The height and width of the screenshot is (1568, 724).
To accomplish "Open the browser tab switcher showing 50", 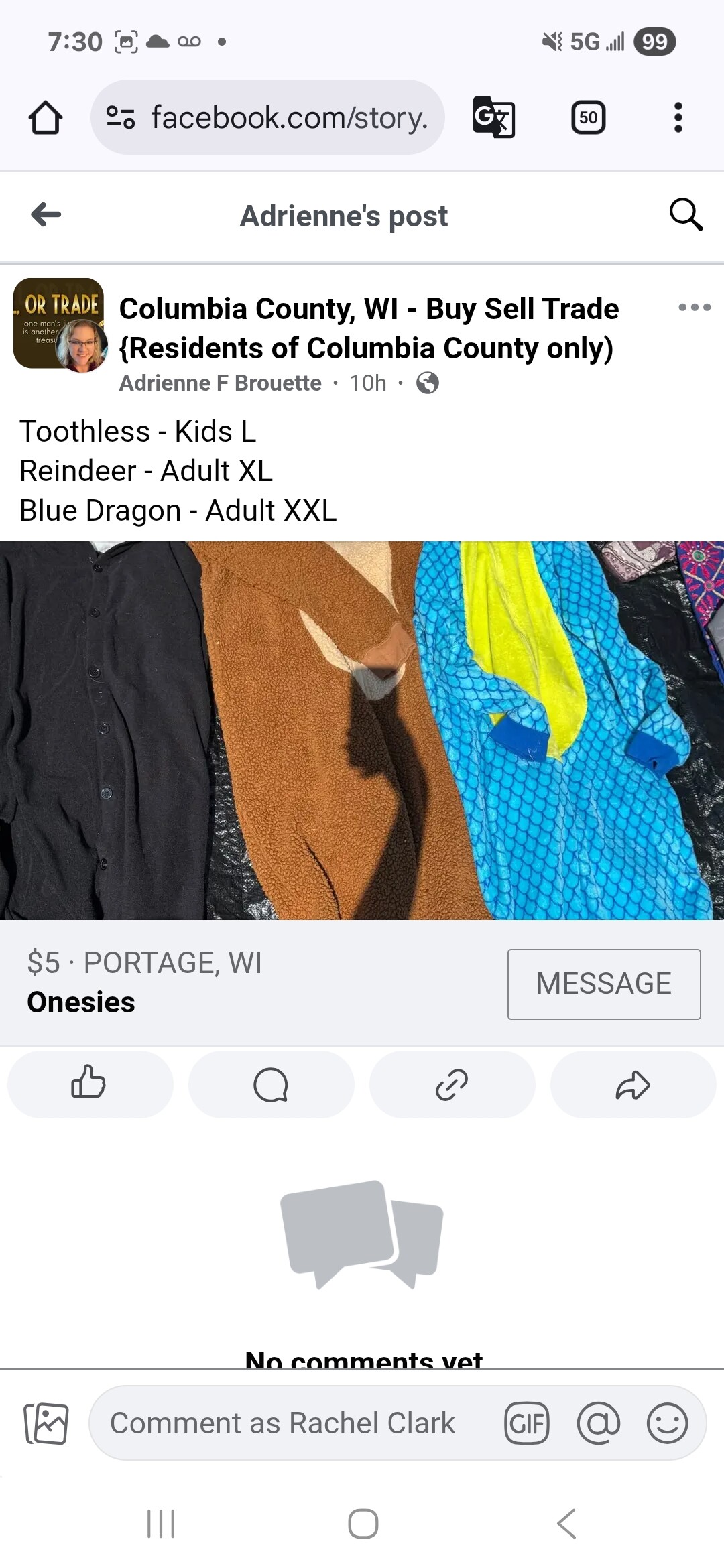I will [x=589, y=118].
